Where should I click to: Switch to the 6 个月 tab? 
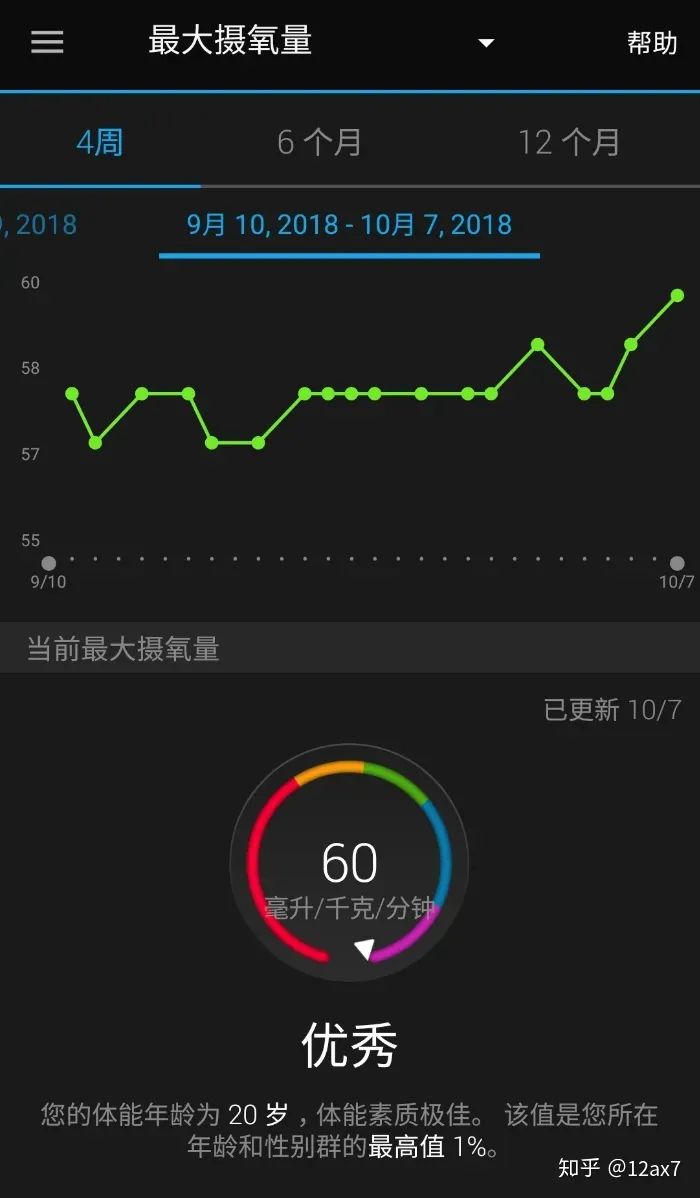coord(319,143)
